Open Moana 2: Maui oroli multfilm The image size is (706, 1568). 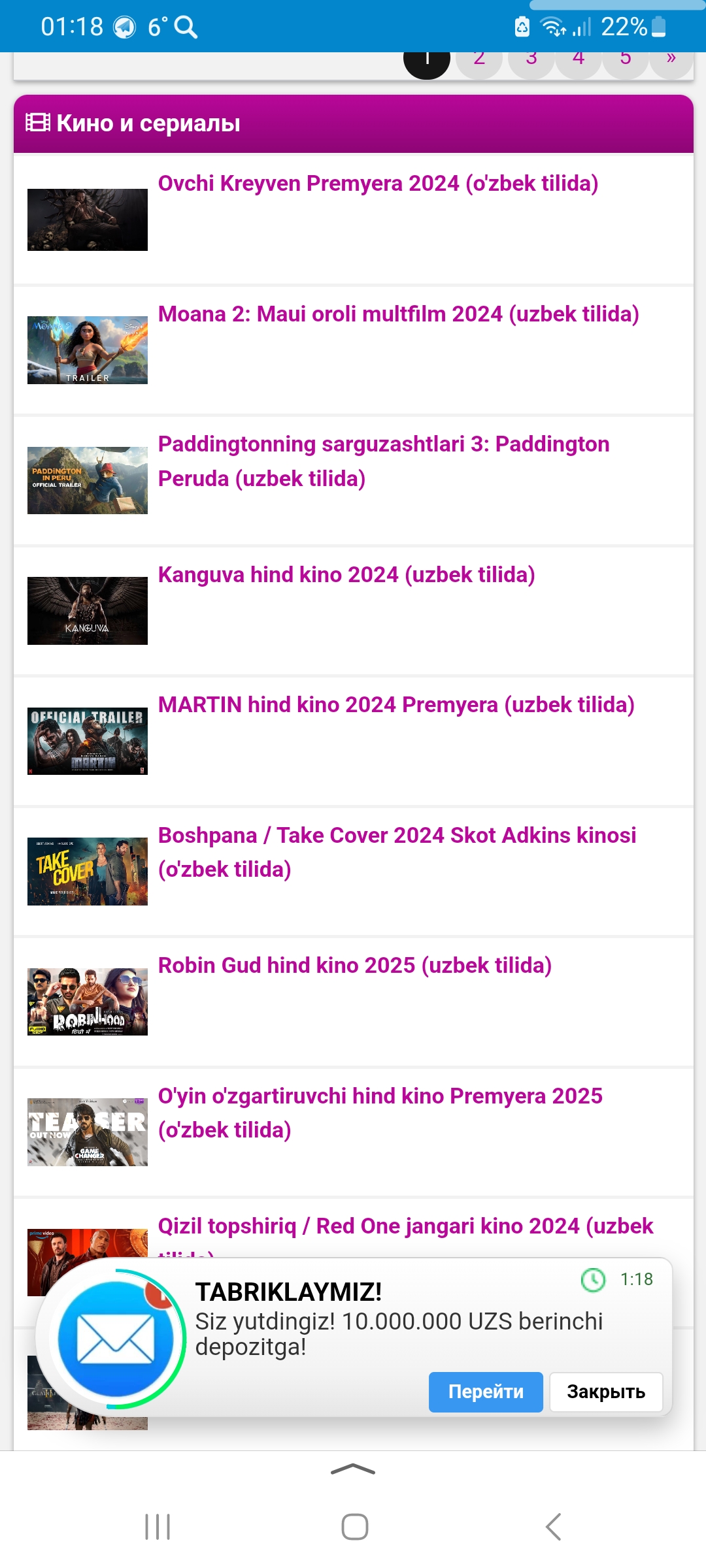(398, 314)
